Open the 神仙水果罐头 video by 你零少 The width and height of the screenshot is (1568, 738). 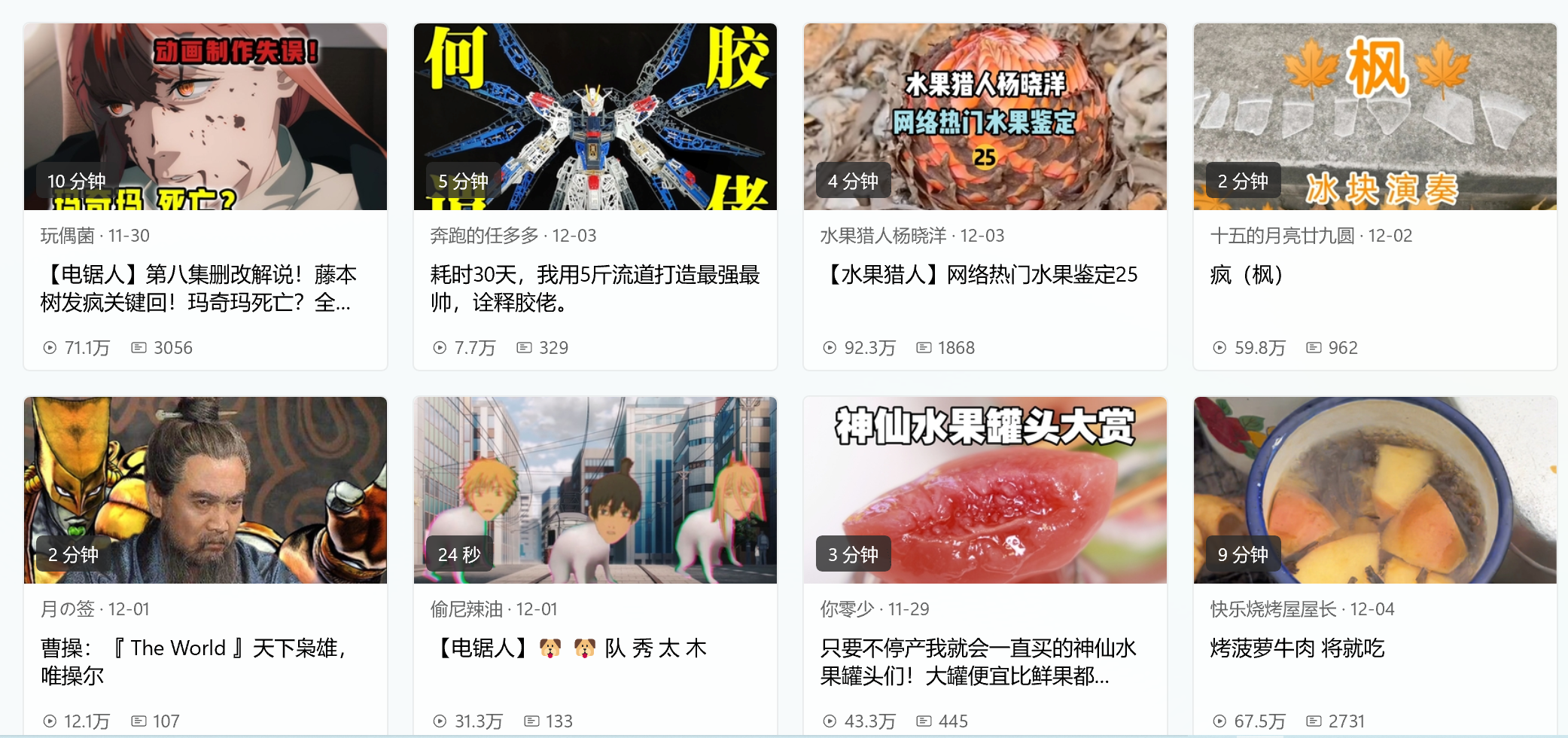(x=985, y=490)
